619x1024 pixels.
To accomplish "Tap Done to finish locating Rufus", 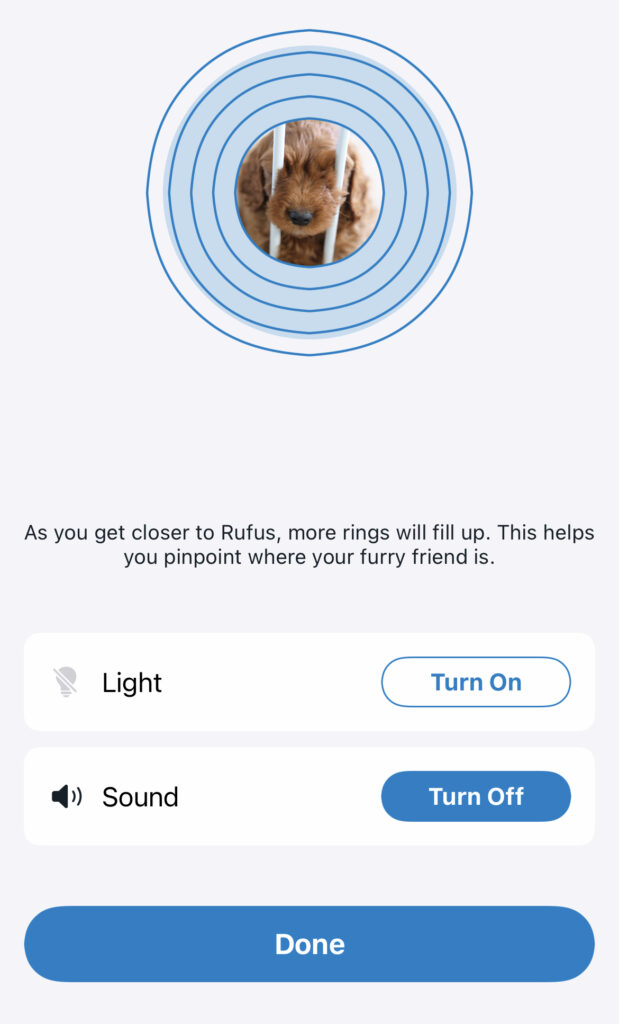I will pos(309,944).
